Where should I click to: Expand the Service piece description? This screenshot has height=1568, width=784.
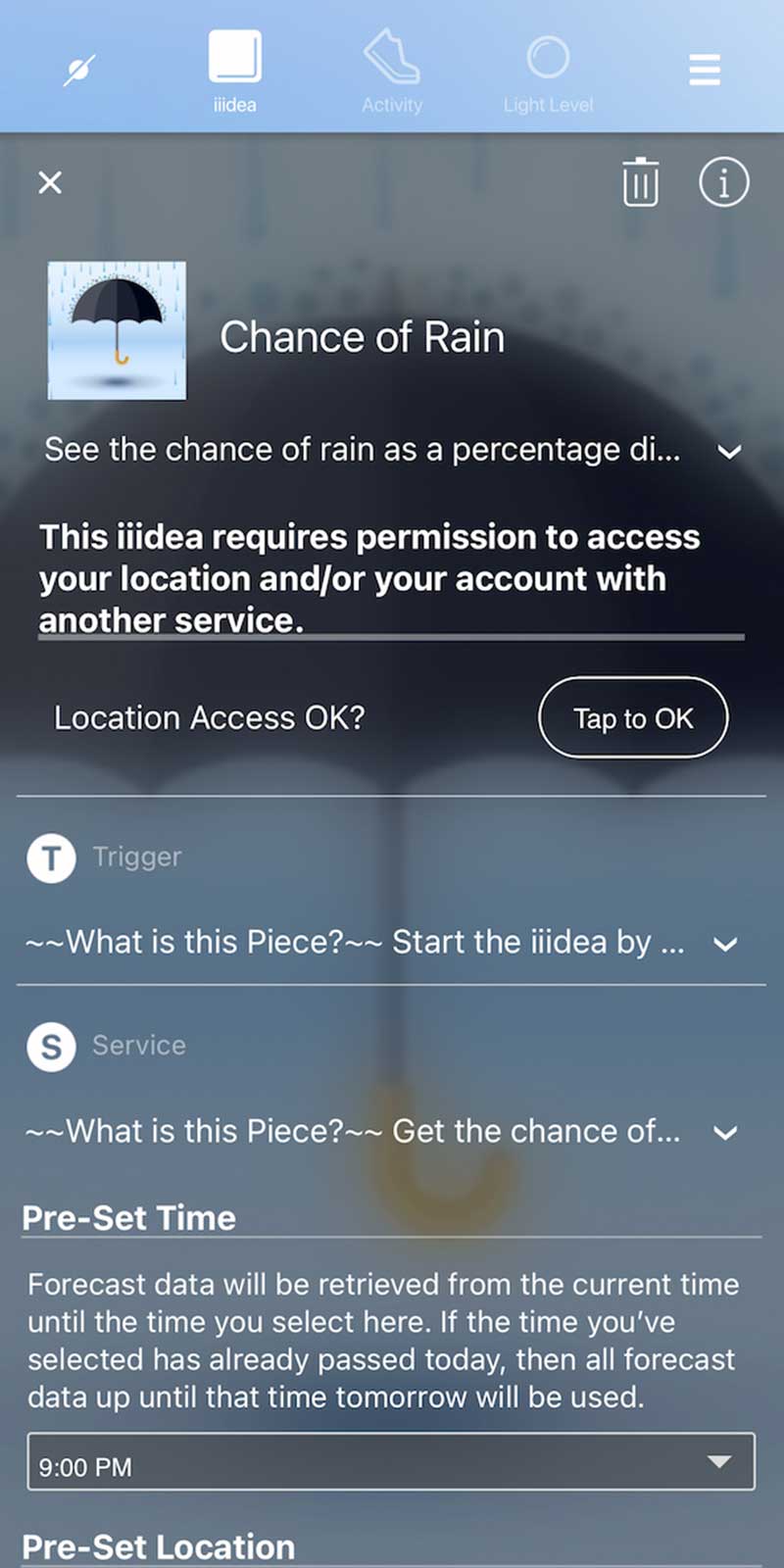click(x=725, y=1133)
